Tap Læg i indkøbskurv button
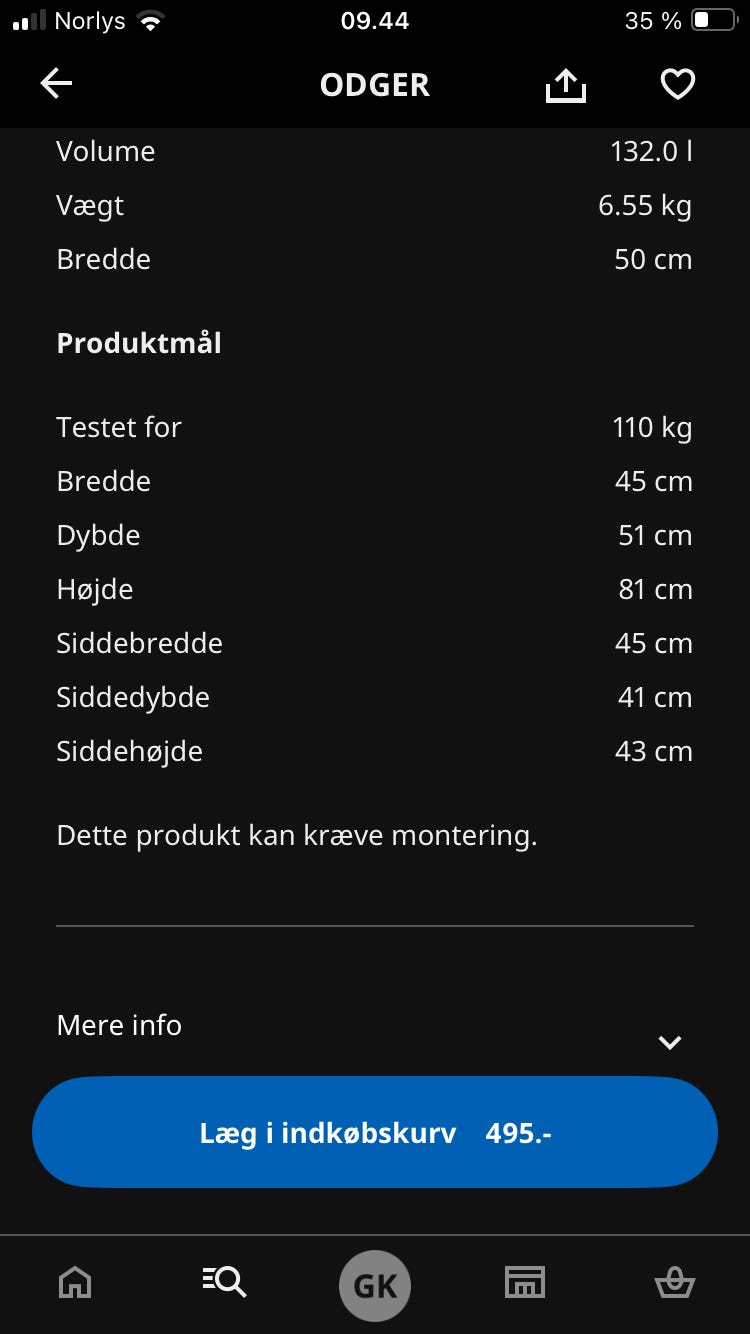Screen dimensions: 750x1334 375,1132
